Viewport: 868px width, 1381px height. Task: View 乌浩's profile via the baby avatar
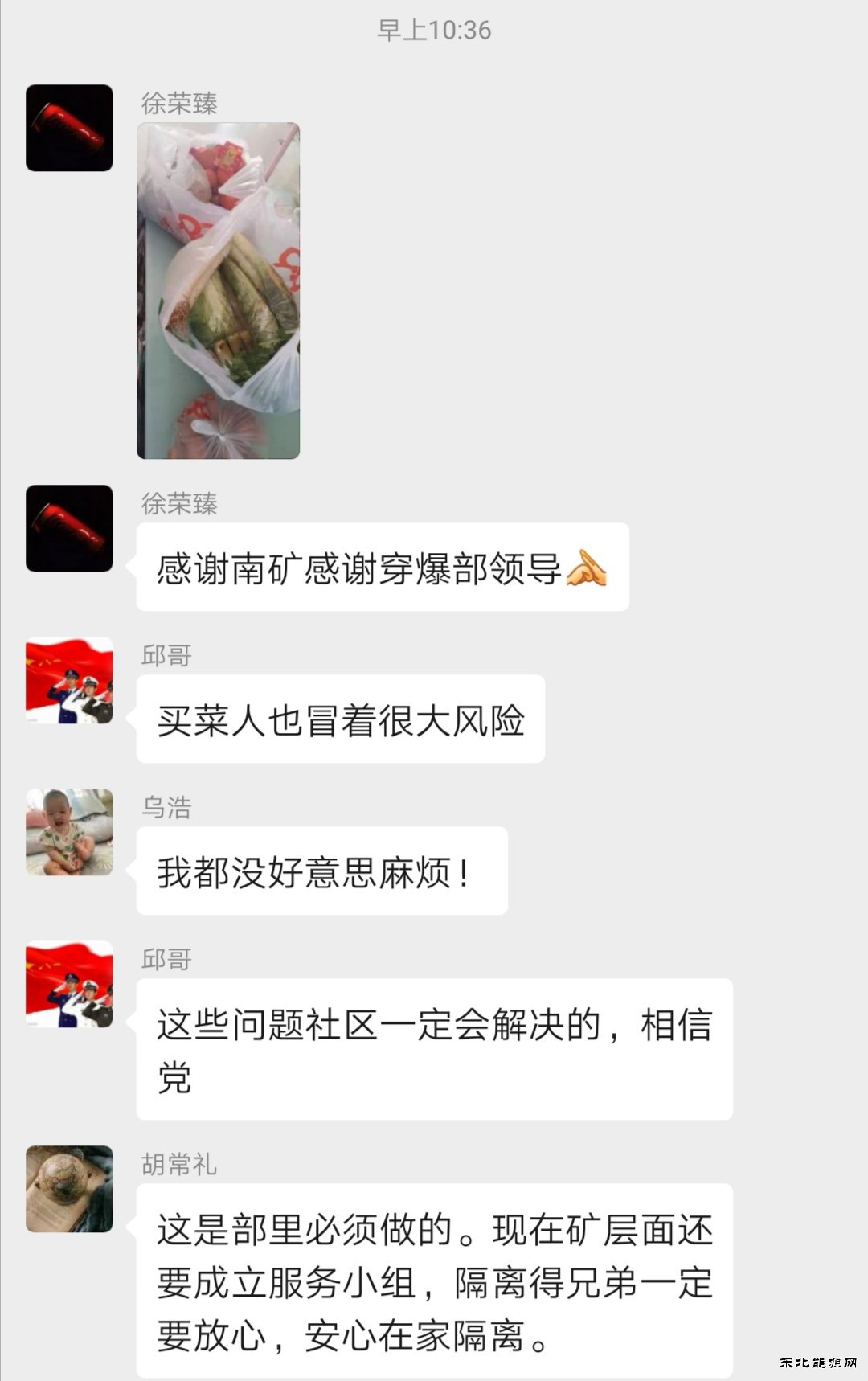(69, 832)
